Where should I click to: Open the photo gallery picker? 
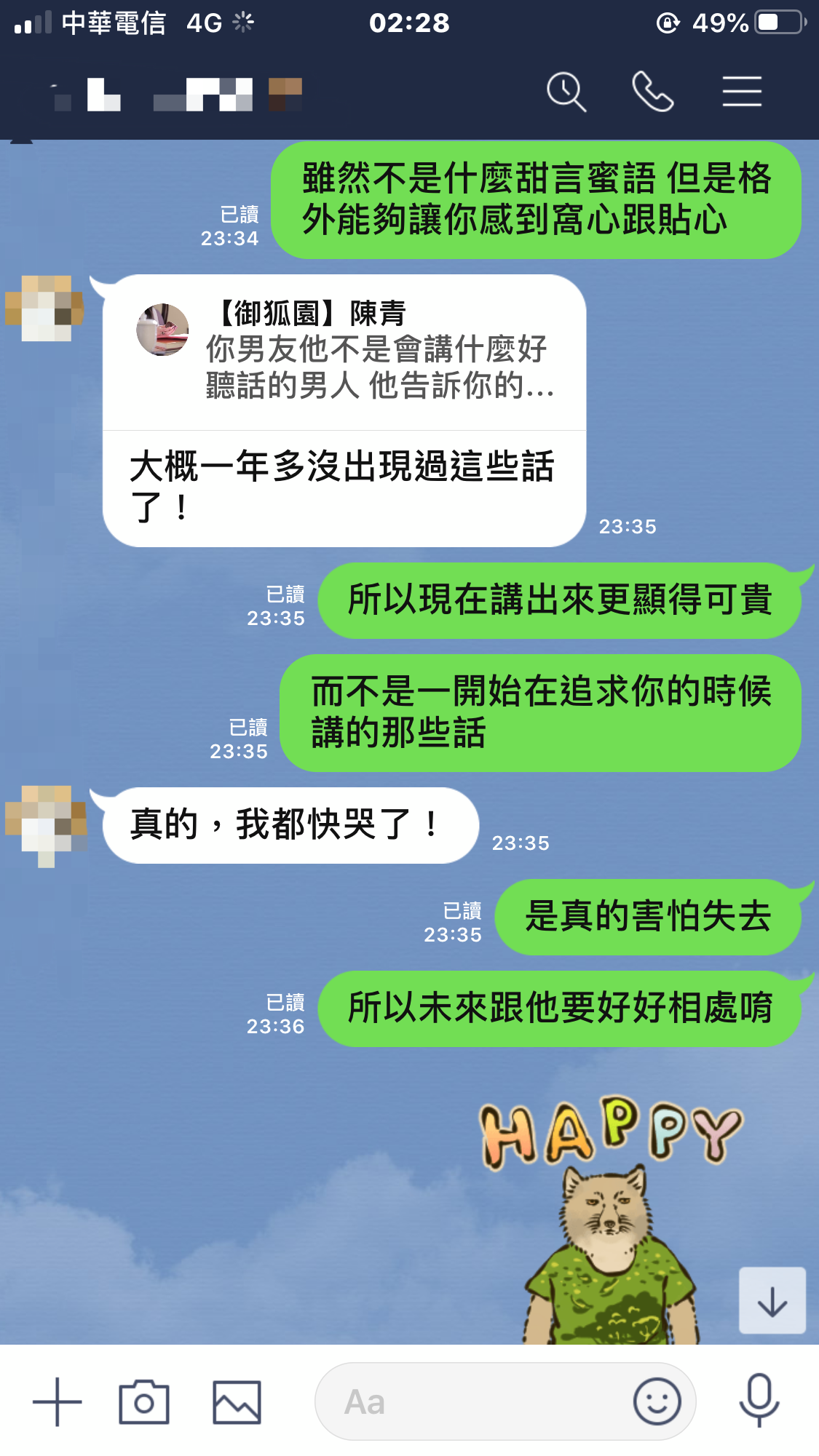[237, 1401]
